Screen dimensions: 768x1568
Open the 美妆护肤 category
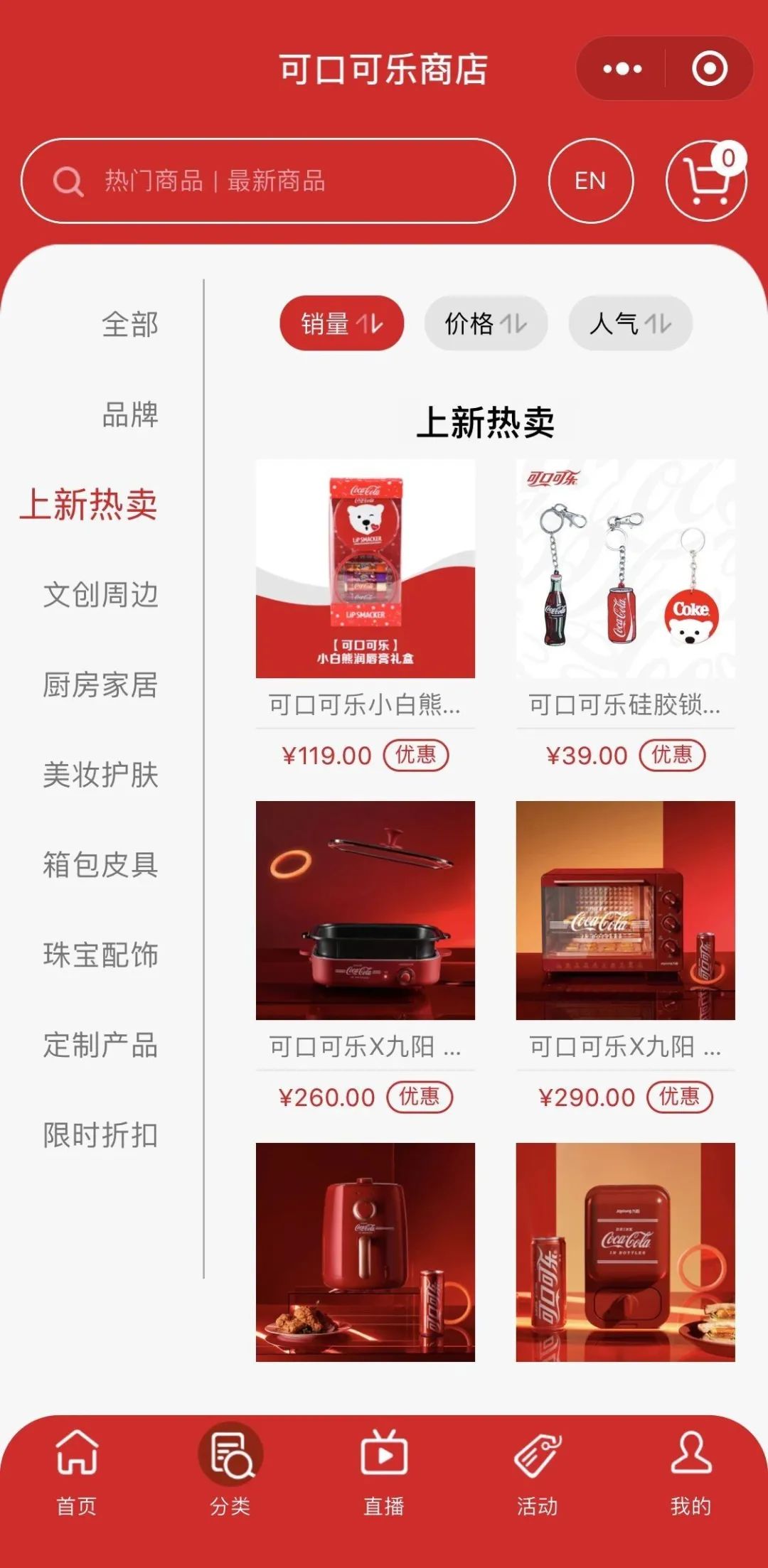[100, 775]
